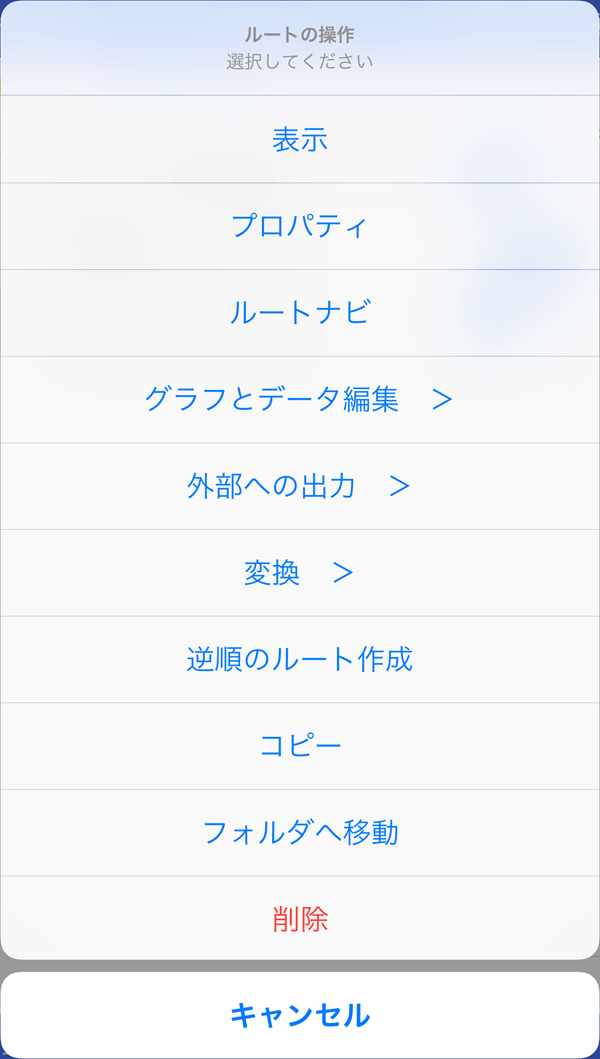Open the 変換 submenu
The height and width of the screenshot is (1059, 600).
click(x=300, y=573)
